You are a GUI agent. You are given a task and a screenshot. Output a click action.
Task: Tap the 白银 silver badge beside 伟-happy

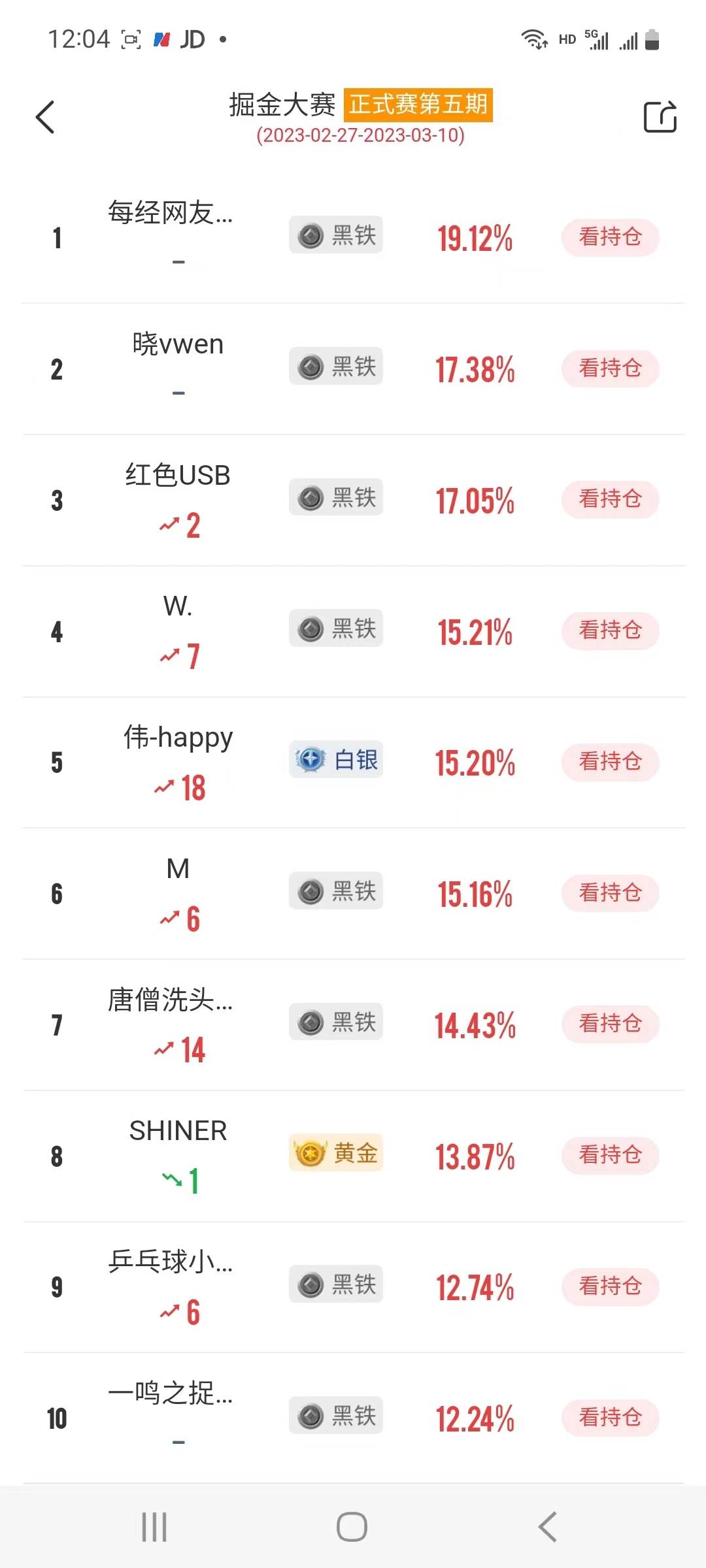pos(335,760)
